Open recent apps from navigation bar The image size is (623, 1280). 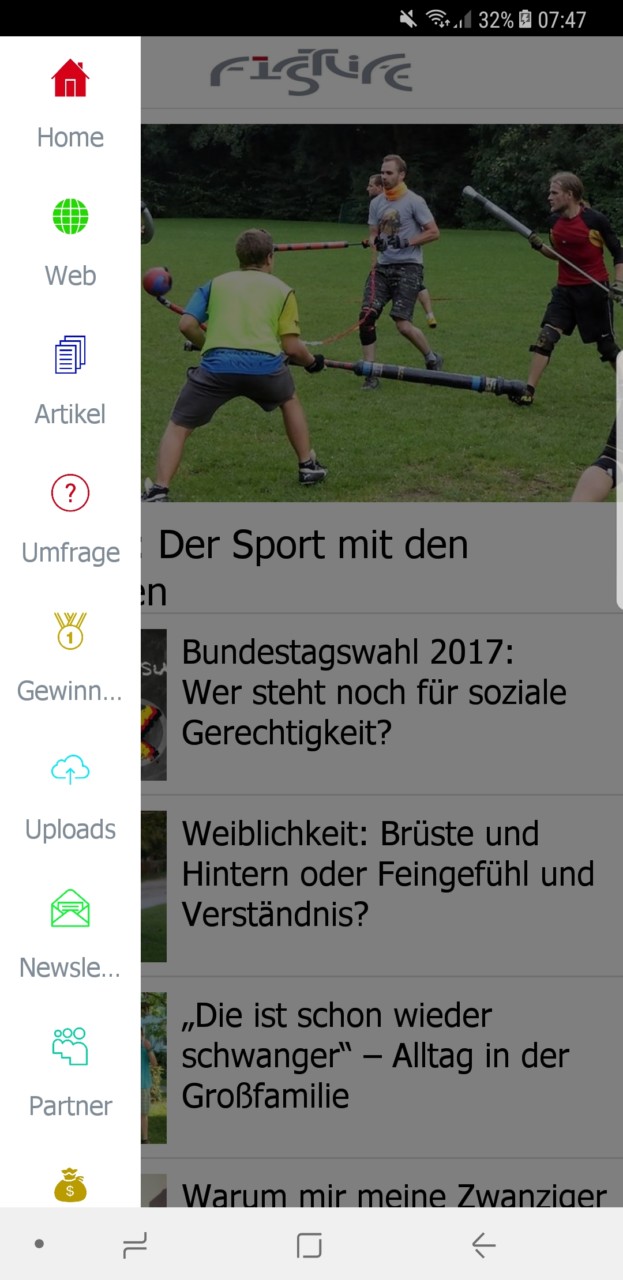134,1244
